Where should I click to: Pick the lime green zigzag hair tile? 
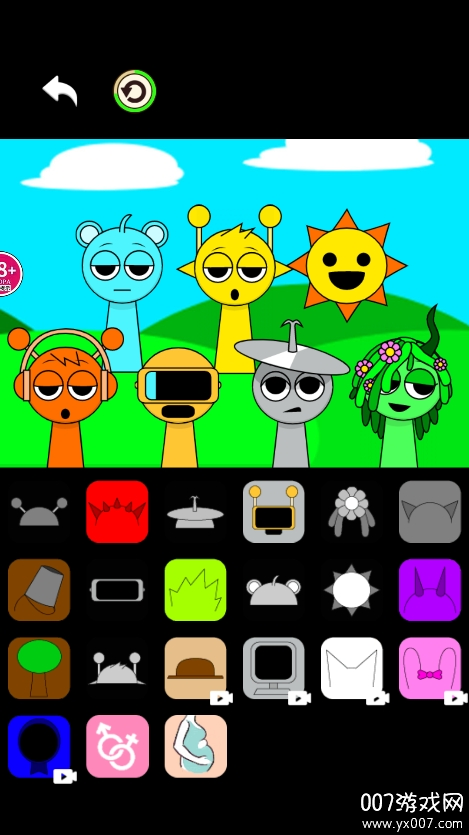click(x=195, y=590)
